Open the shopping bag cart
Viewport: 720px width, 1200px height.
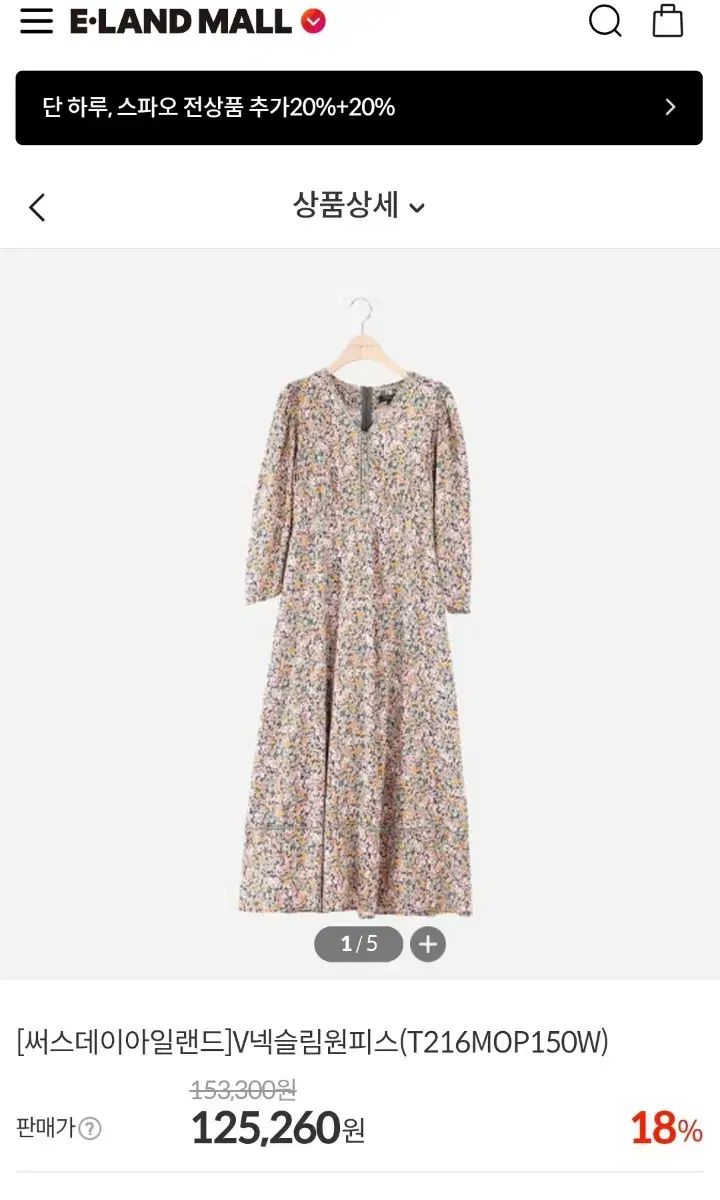(x=668, y=21)
